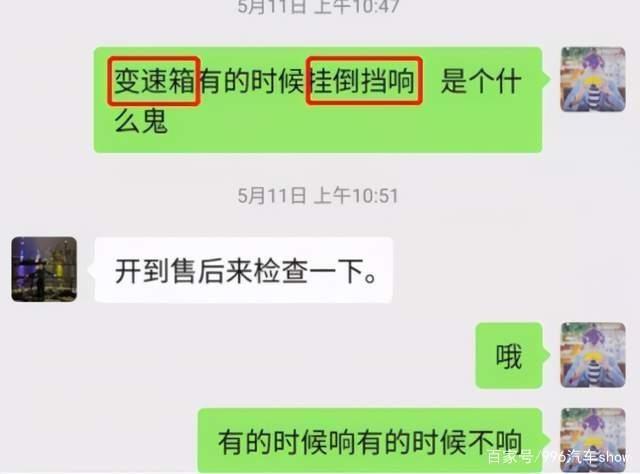Open contact avatar beside 开到售后来检查一下
This screenshot has height=474, width=640.
pyautogui.click(x=44, y=269)
